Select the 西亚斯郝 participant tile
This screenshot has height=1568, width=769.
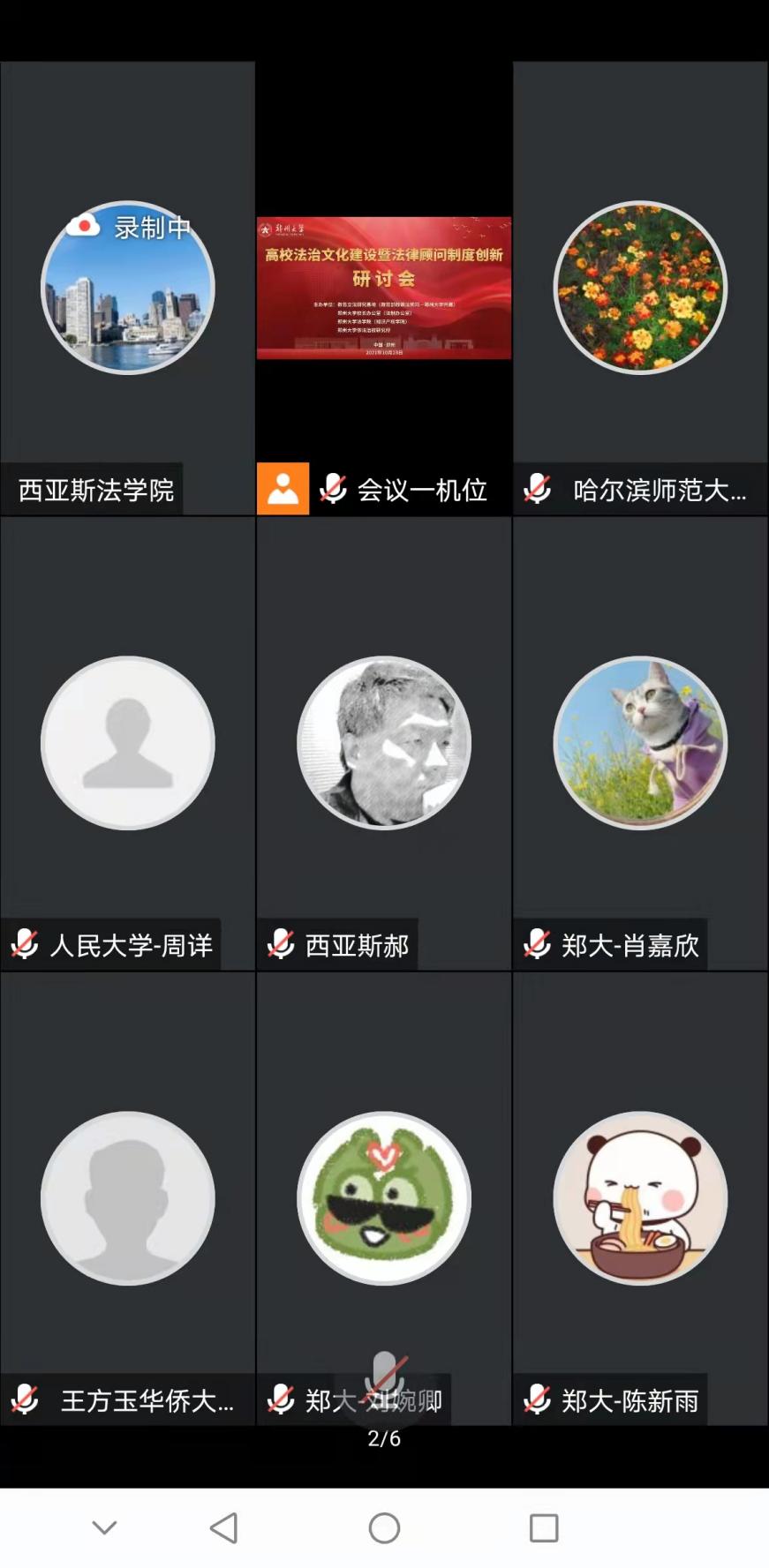[384, 743]
